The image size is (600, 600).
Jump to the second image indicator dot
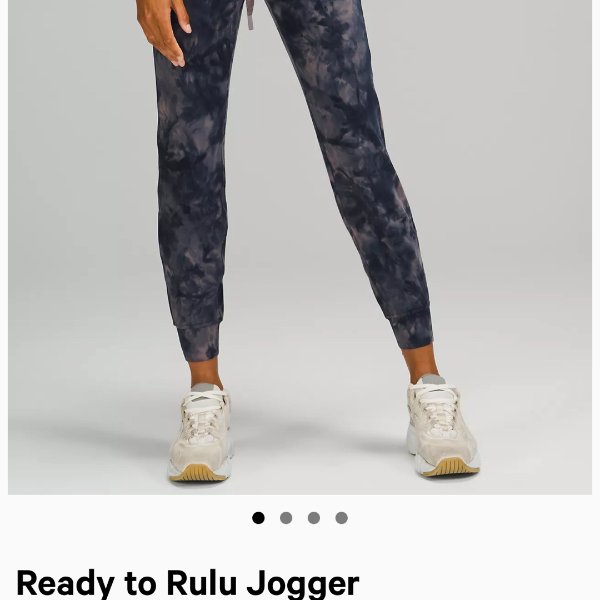tap(286, 518)
